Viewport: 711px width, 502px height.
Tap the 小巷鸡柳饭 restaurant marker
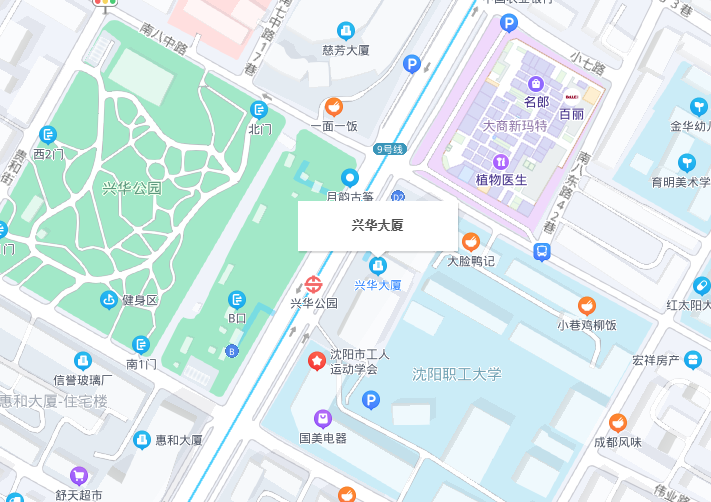(x=587, y=305)
